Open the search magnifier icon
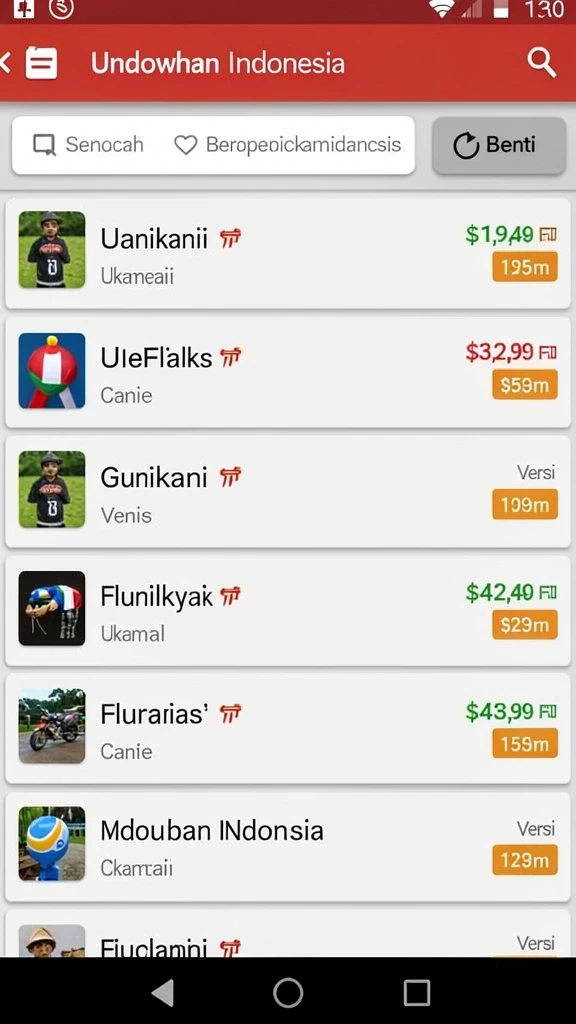Viewport: 576px width, 1024px height. (542, 63)
